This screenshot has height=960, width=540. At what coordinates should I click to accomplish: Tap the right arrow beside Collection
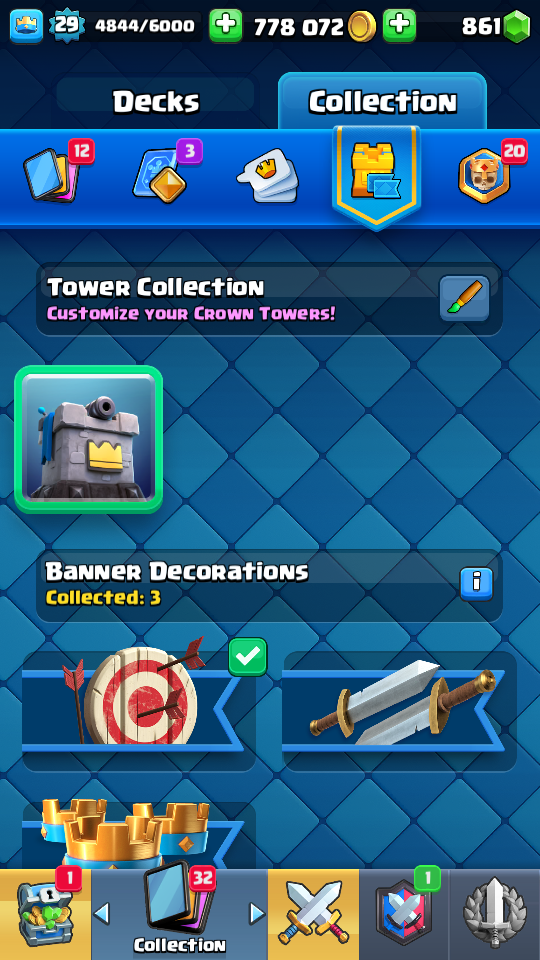click(x=257, y=914)
